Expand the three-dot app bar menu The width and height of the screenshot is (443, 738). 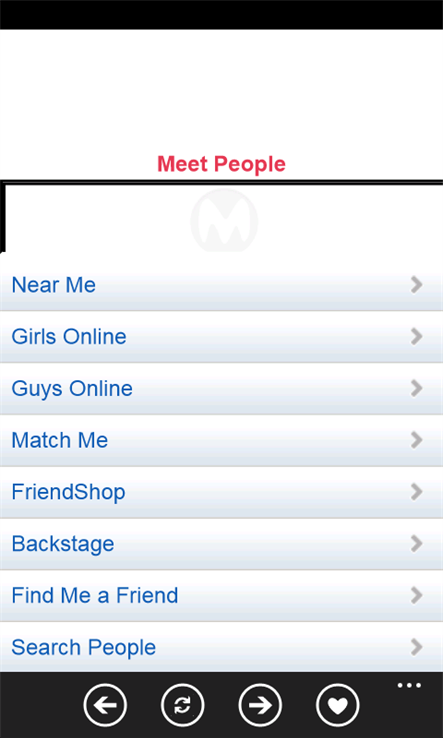409,685
